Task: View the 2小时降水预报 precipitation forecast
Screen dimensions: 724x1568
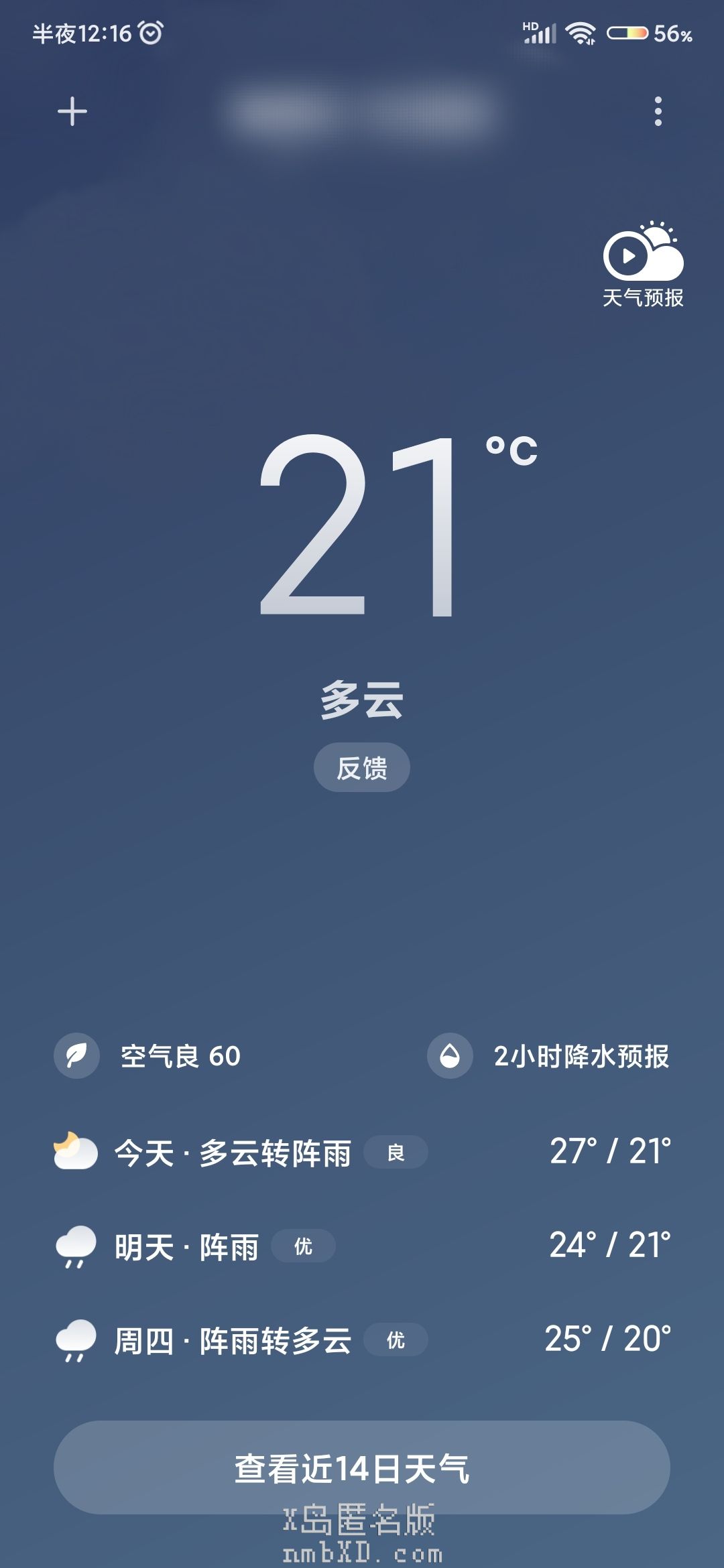Action: pos(548,1056)
